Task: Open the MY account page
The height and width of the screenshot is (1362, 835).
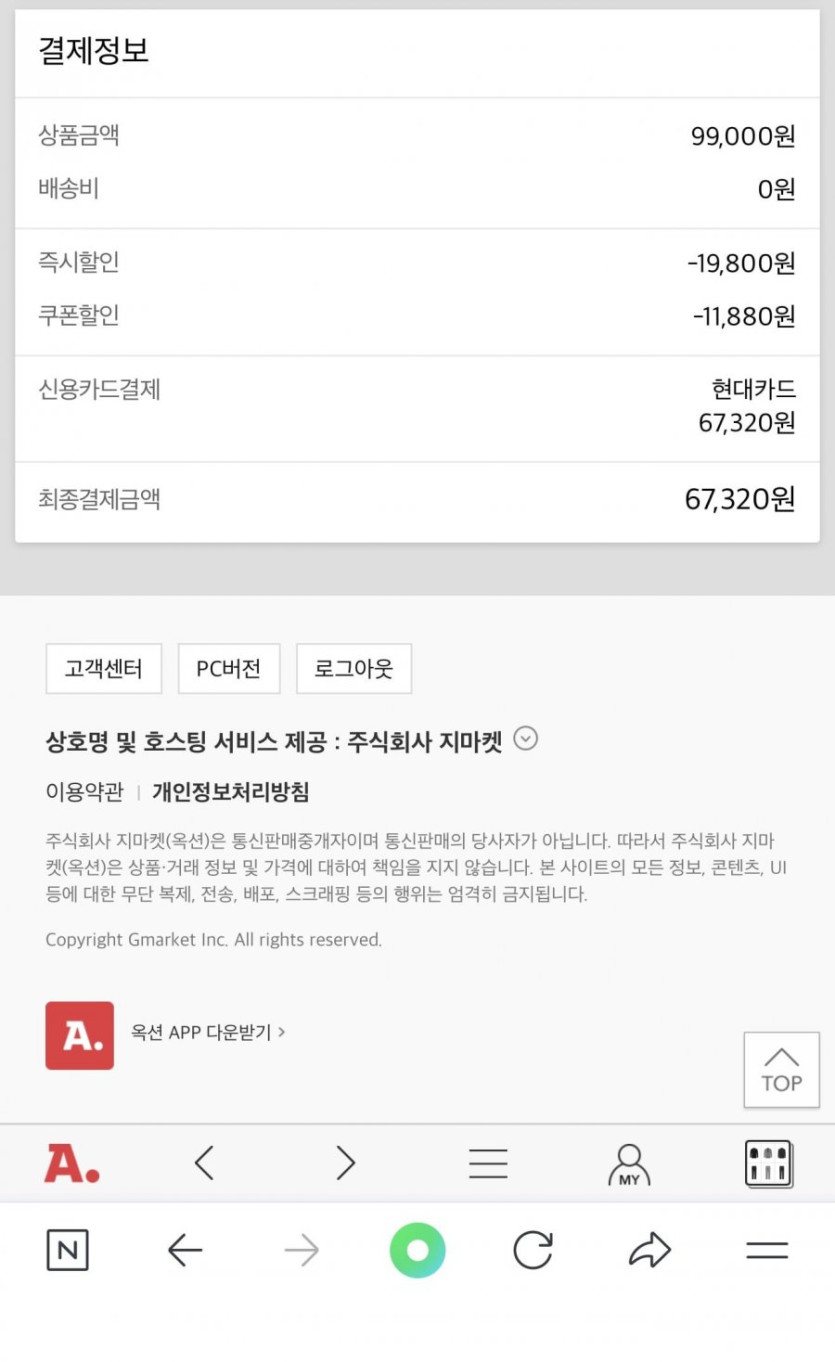Action: click(x=629, y=1164)
